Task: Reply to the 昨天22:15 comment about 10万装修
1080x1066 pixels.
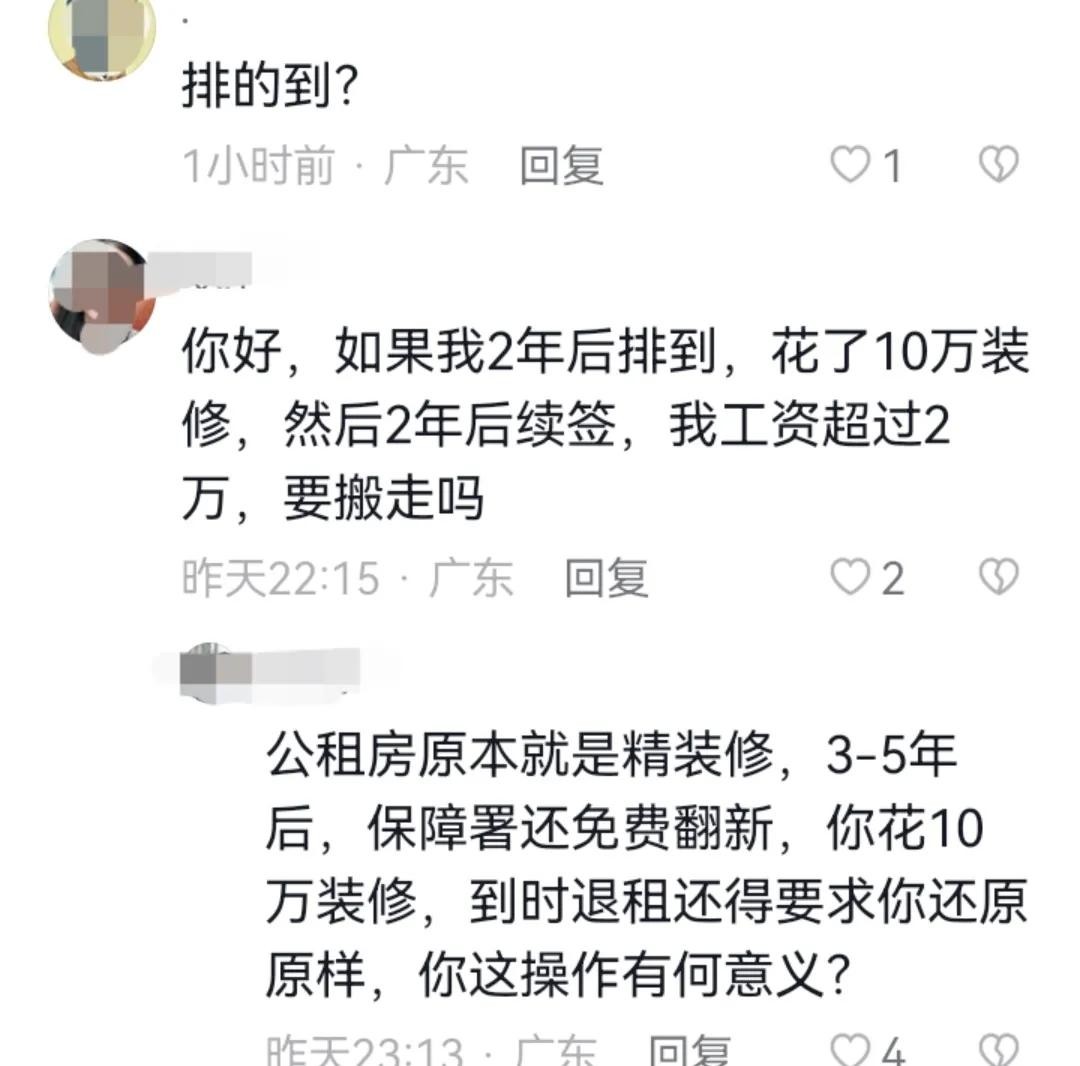Action: click(606, 578)
